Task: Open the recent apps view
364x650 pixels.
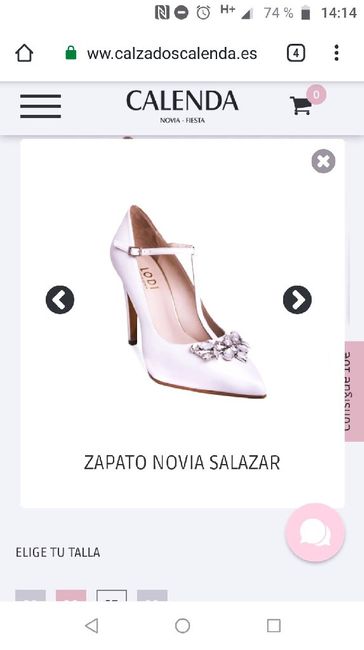Action: coord(274,625)
